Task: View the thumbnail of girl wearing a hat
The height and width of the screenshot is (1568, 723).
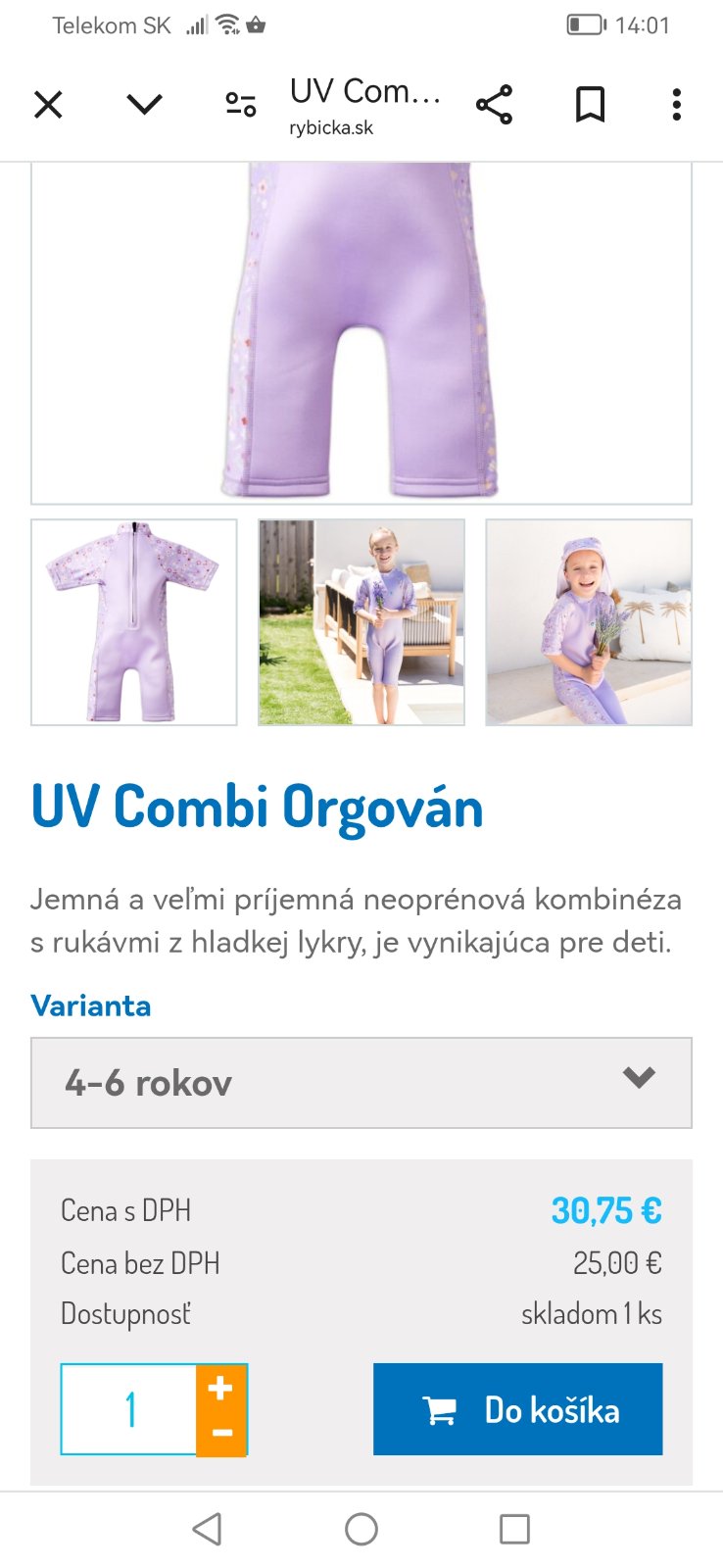Action: coord(589,622)
